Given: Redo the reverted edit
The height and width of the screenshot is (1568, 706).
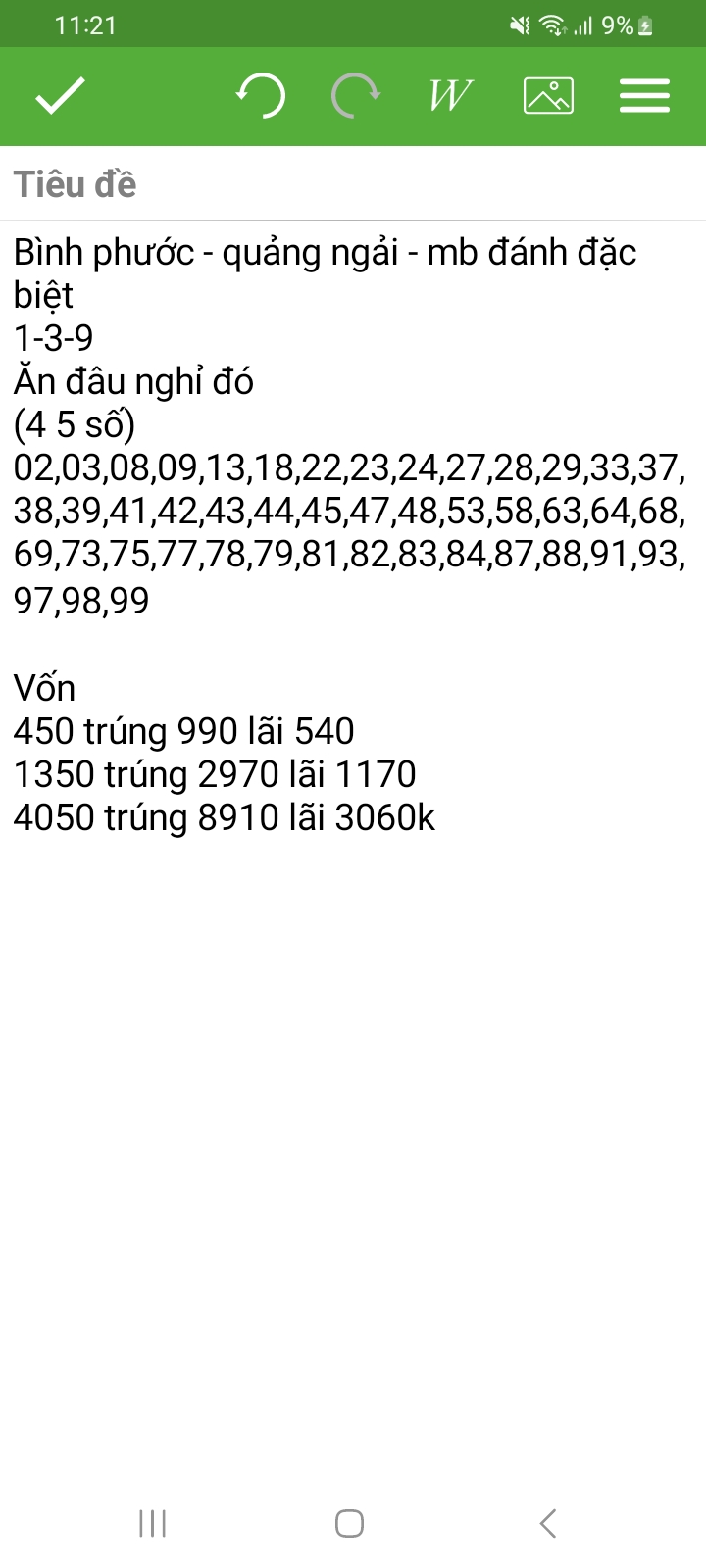Looking at the screenshot, I should coord(356,96).
